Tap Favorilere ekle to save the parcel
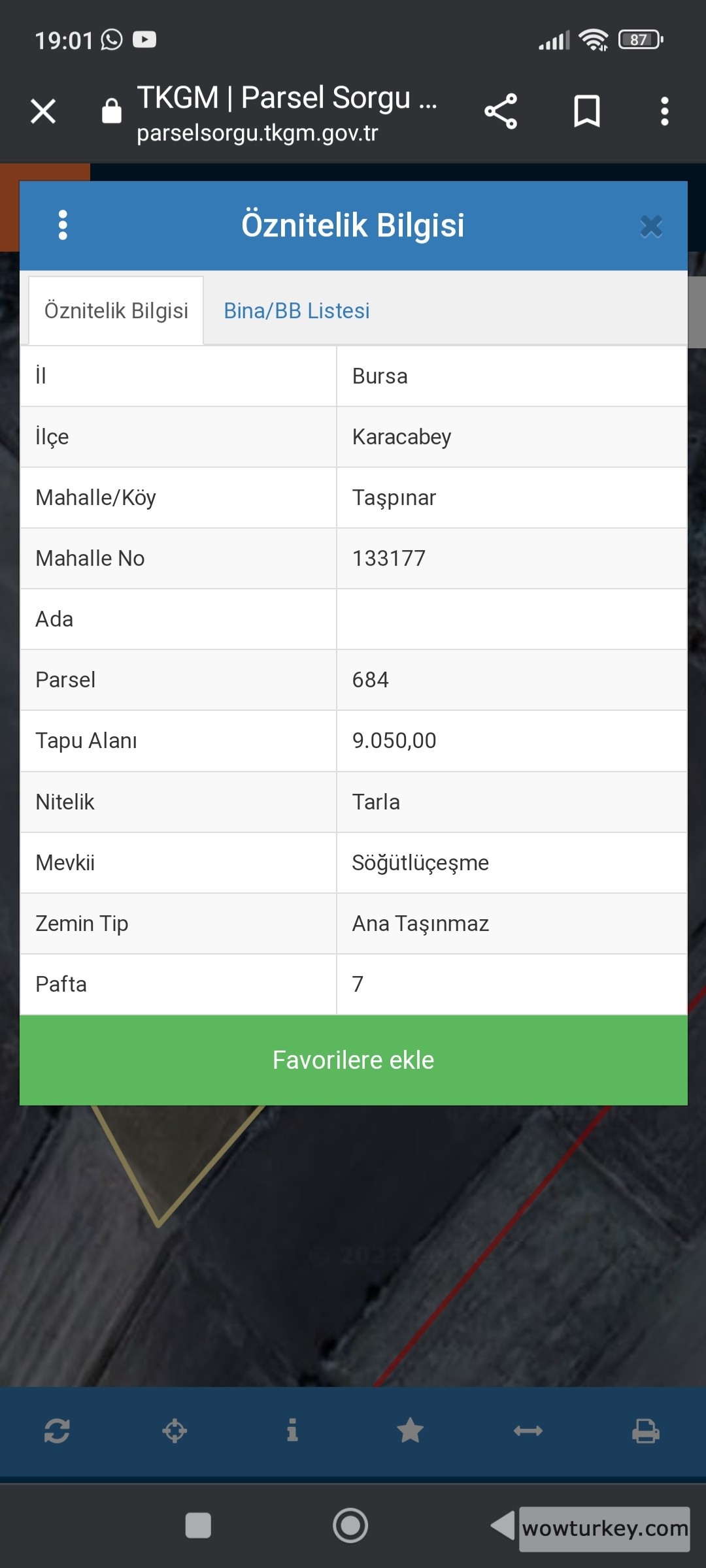This screenshot has height=1568, width=706. 353,1060
